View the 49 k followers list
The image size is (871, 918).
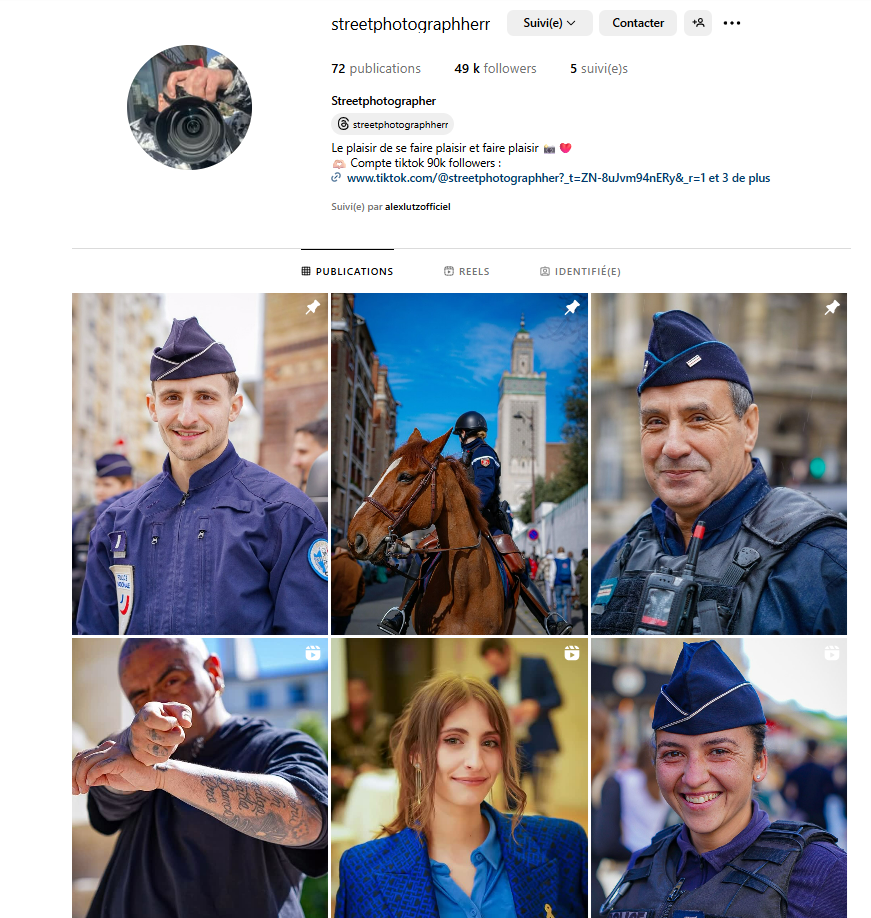(495, 69)
